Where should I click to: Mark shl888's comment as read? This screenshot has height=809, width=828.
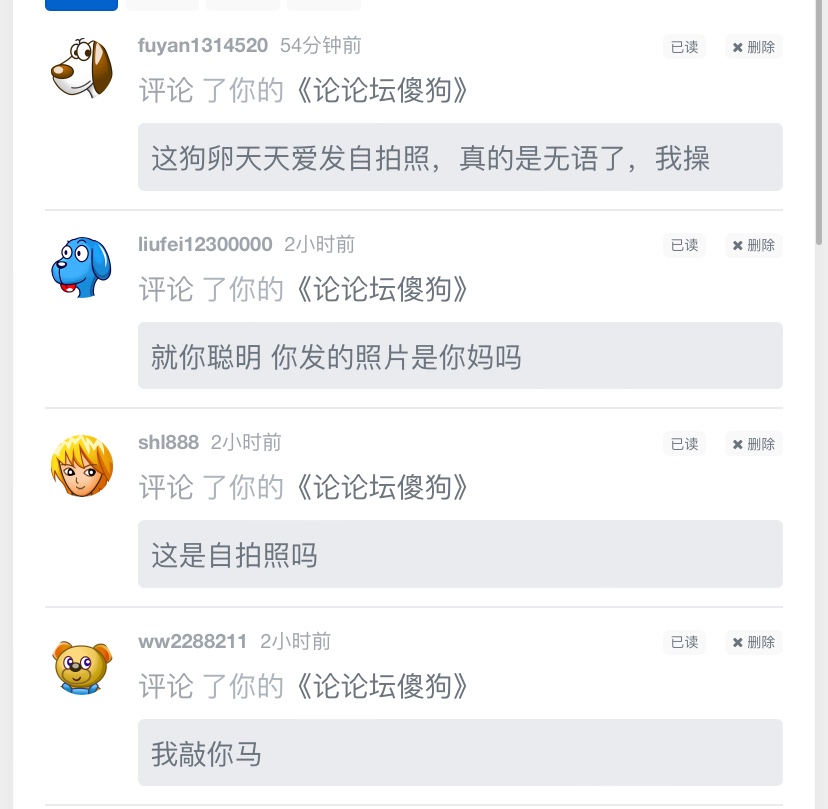pyautogui.click(x=684, y=444)
